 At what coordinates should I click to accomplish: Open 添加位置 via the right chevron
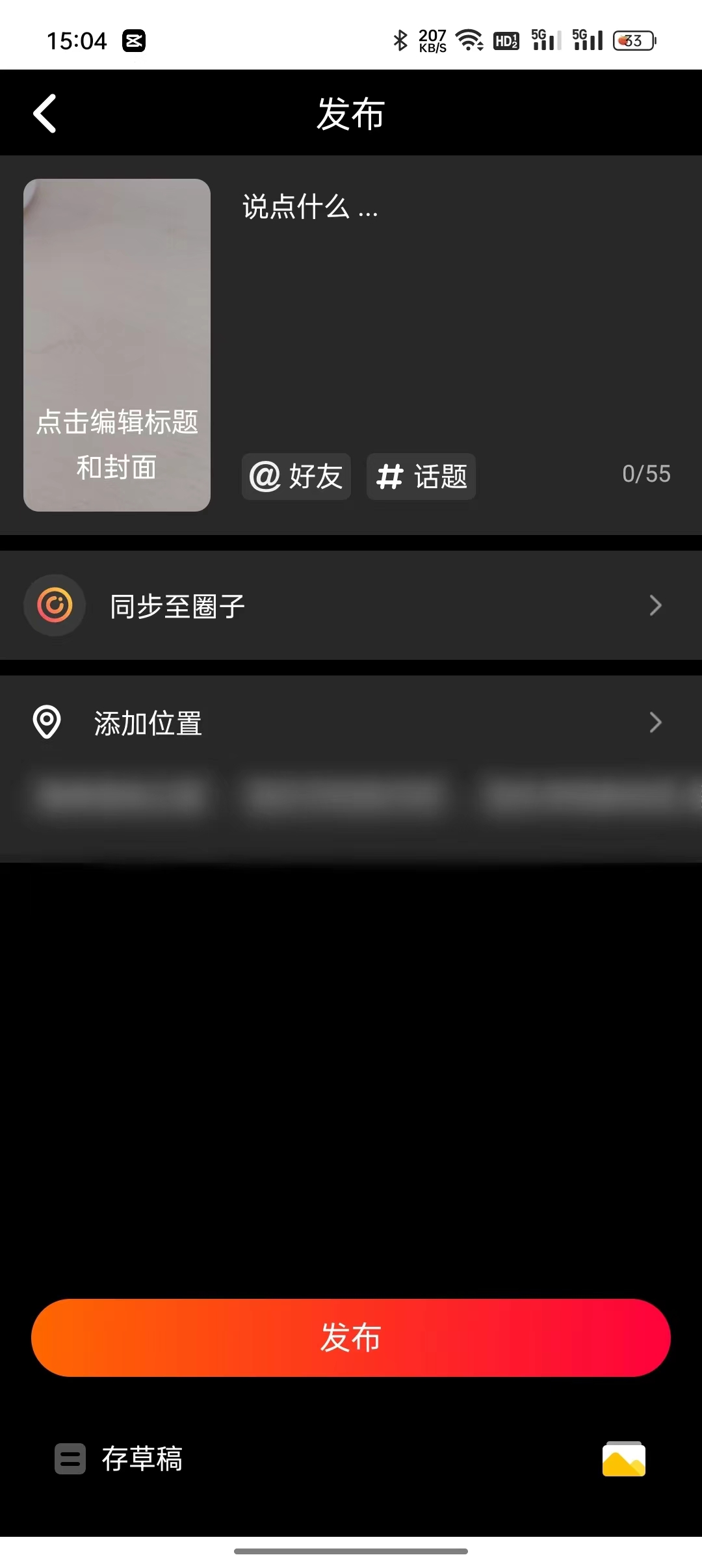(x=655, y=722)
